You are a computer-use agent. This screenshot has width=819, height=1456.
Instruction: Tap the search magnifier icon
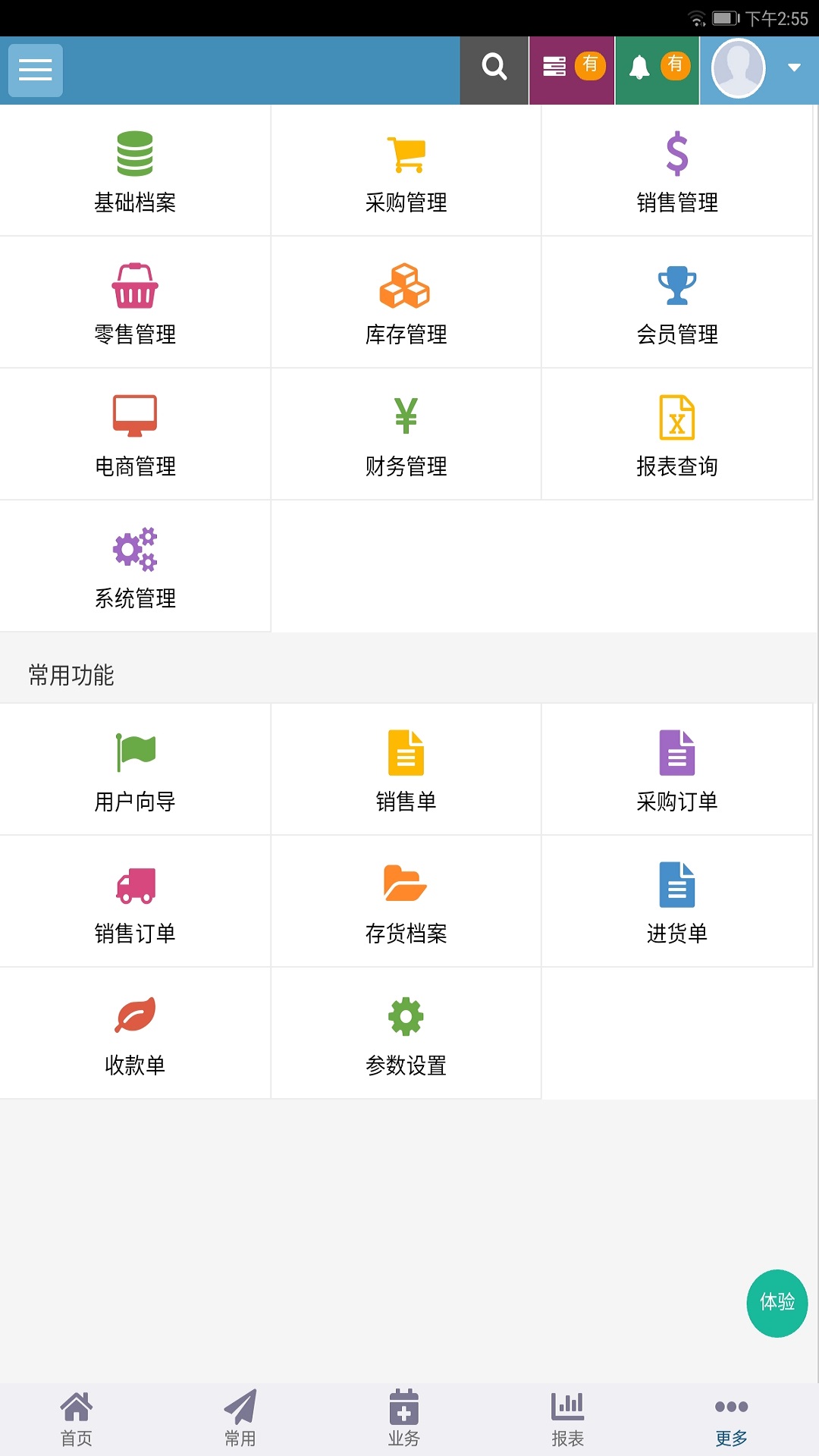pyautogui.click(x=494, y=67)
